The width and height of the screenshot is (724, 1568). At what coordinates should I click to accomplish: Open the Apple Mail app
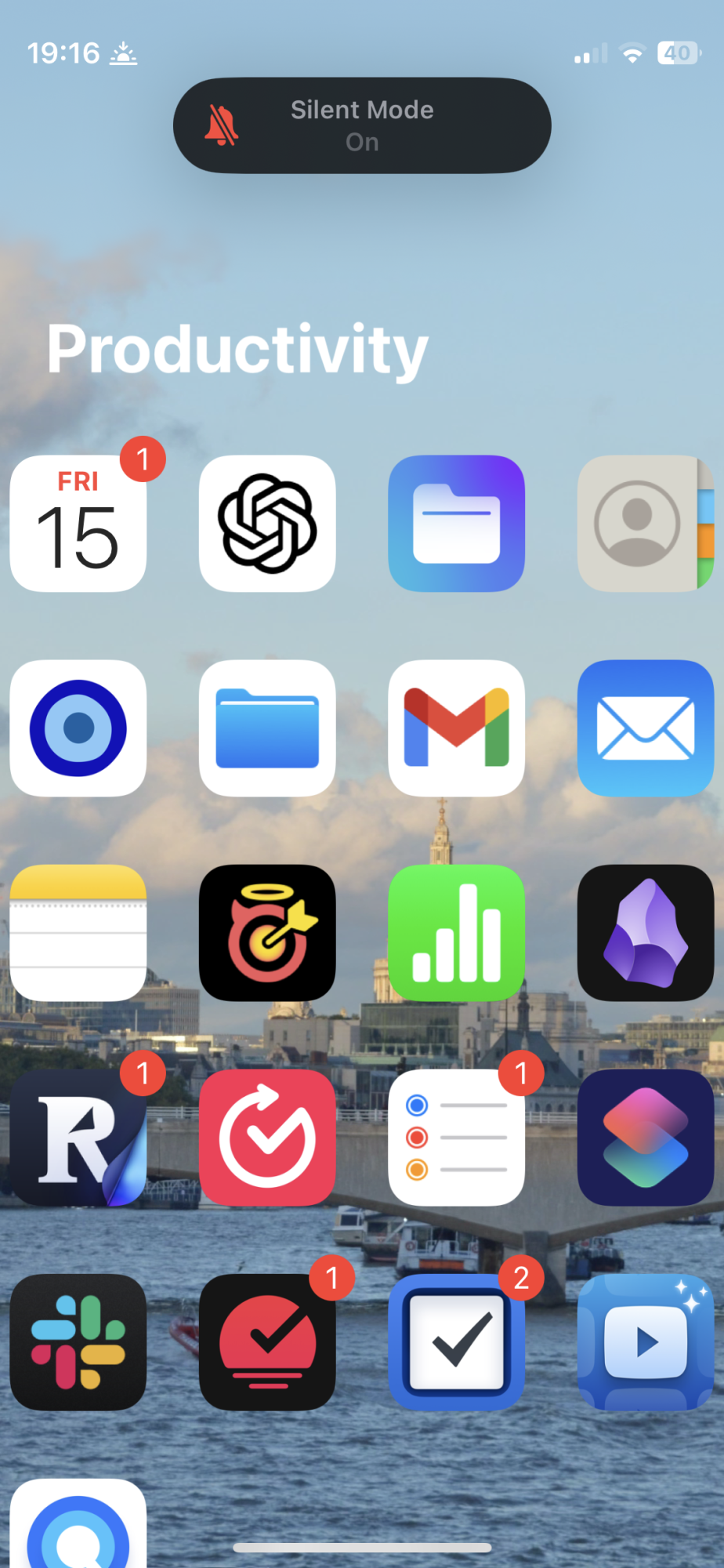(x=645, y=728)
